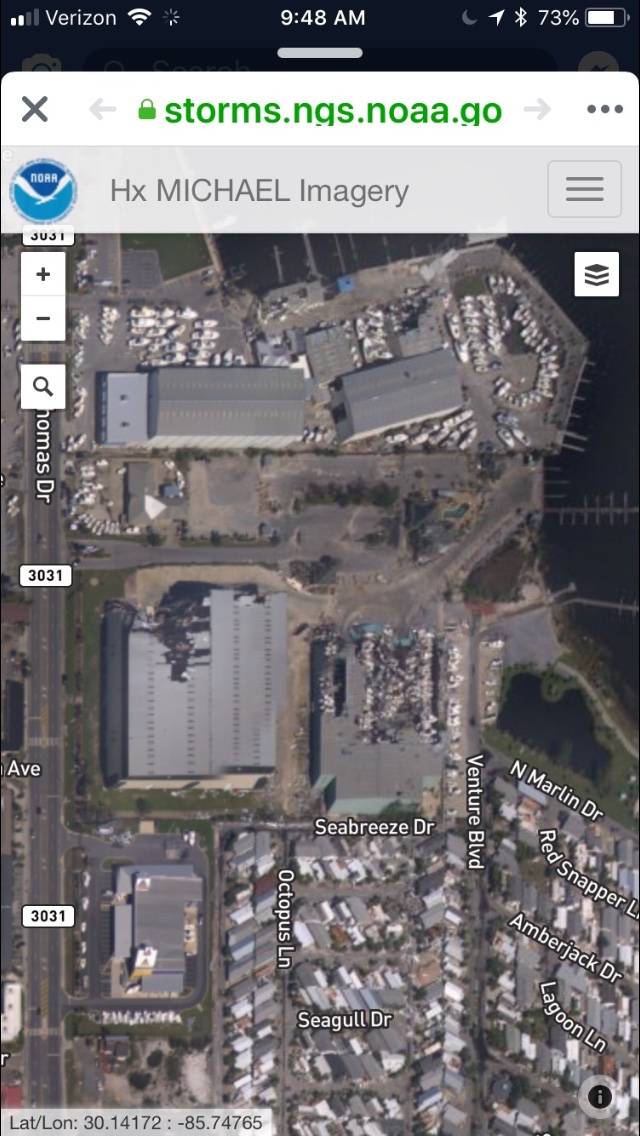Zoom in on the map
The height and width of the screenshot is (1136, 640).
tap(43, 274)
